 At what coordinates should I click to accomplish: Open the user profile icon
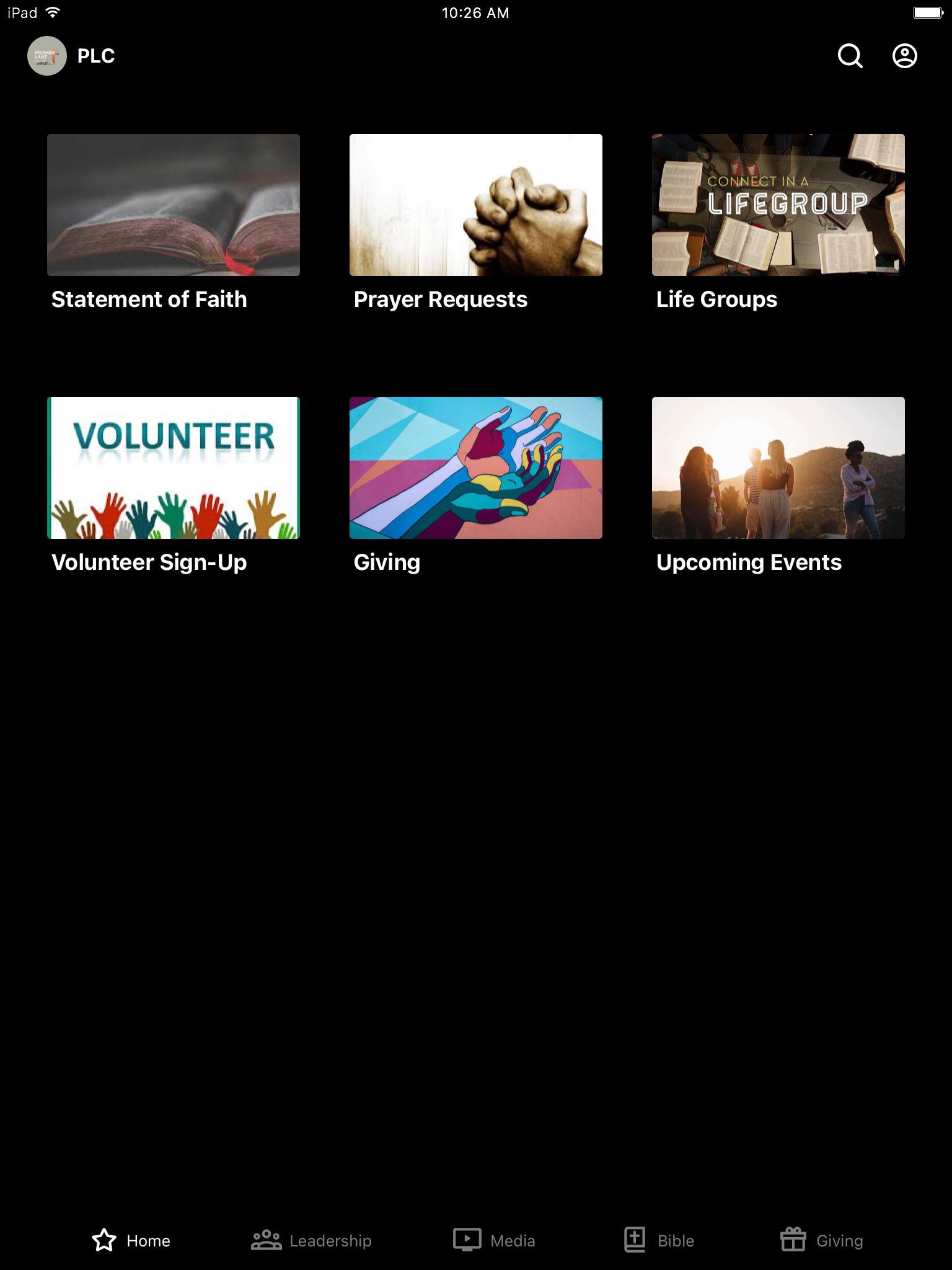tap(904, 56)
